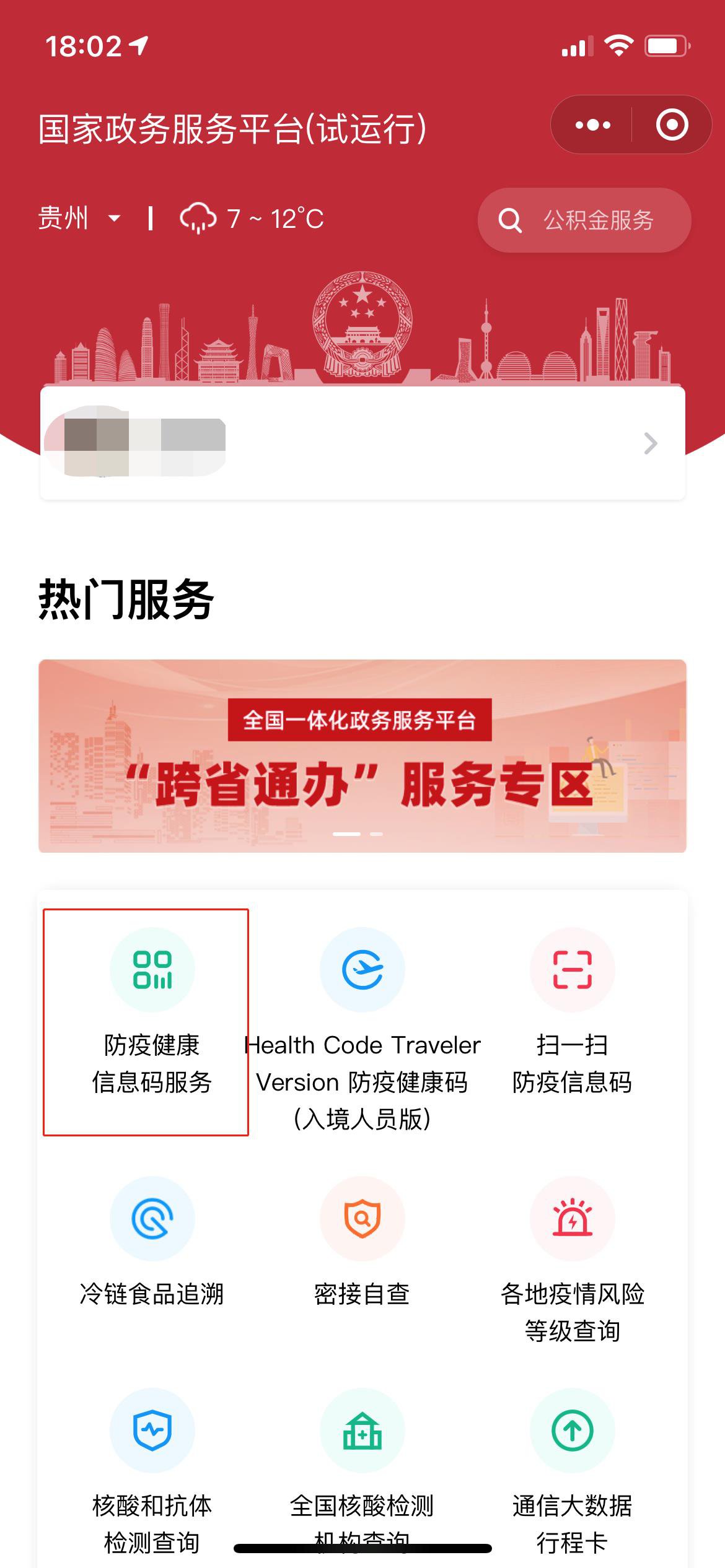Tap the 公积金服务 search box
The height and width of the screenshot is (1568, 725).
584,220
